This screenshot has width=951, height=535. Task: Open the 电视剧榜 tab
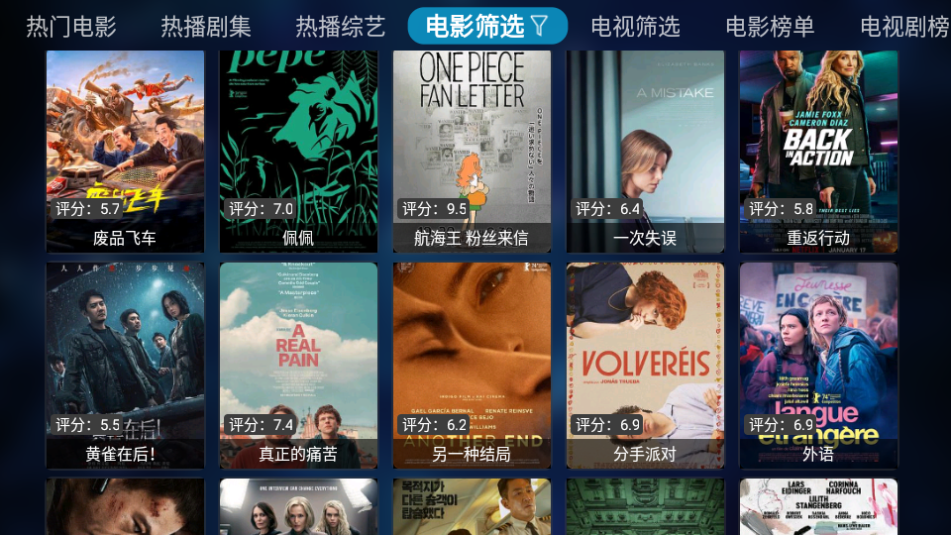click(904, 27)
